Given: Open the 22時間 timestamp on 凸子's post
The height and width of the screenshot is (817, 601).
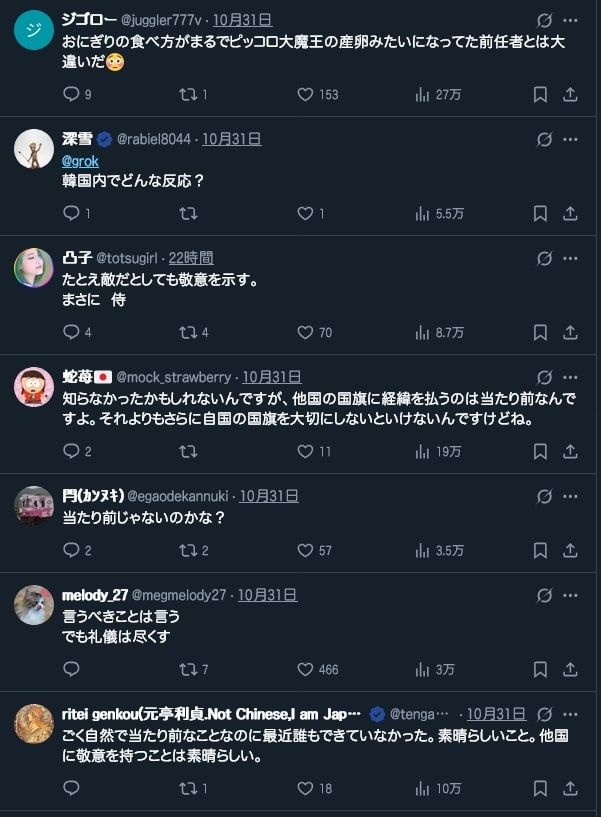Looking at the screenshot, I should pyautogui.click(x=191, y=258).
